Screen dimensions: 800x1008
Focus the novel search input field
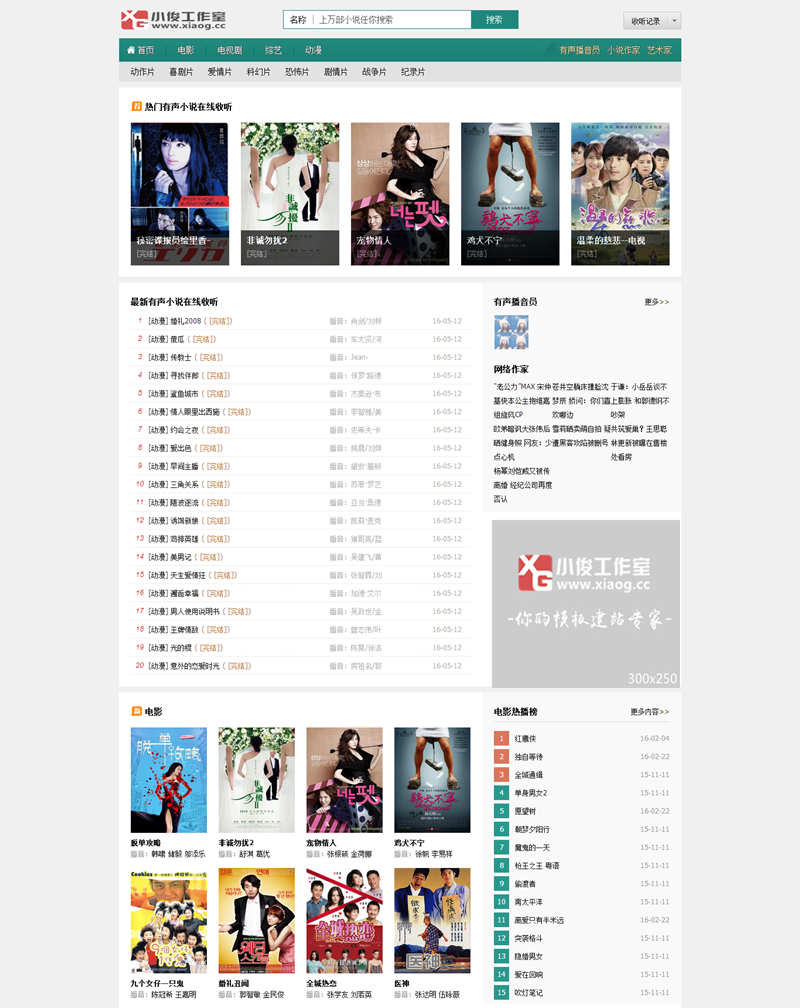(x=388, y=19)
